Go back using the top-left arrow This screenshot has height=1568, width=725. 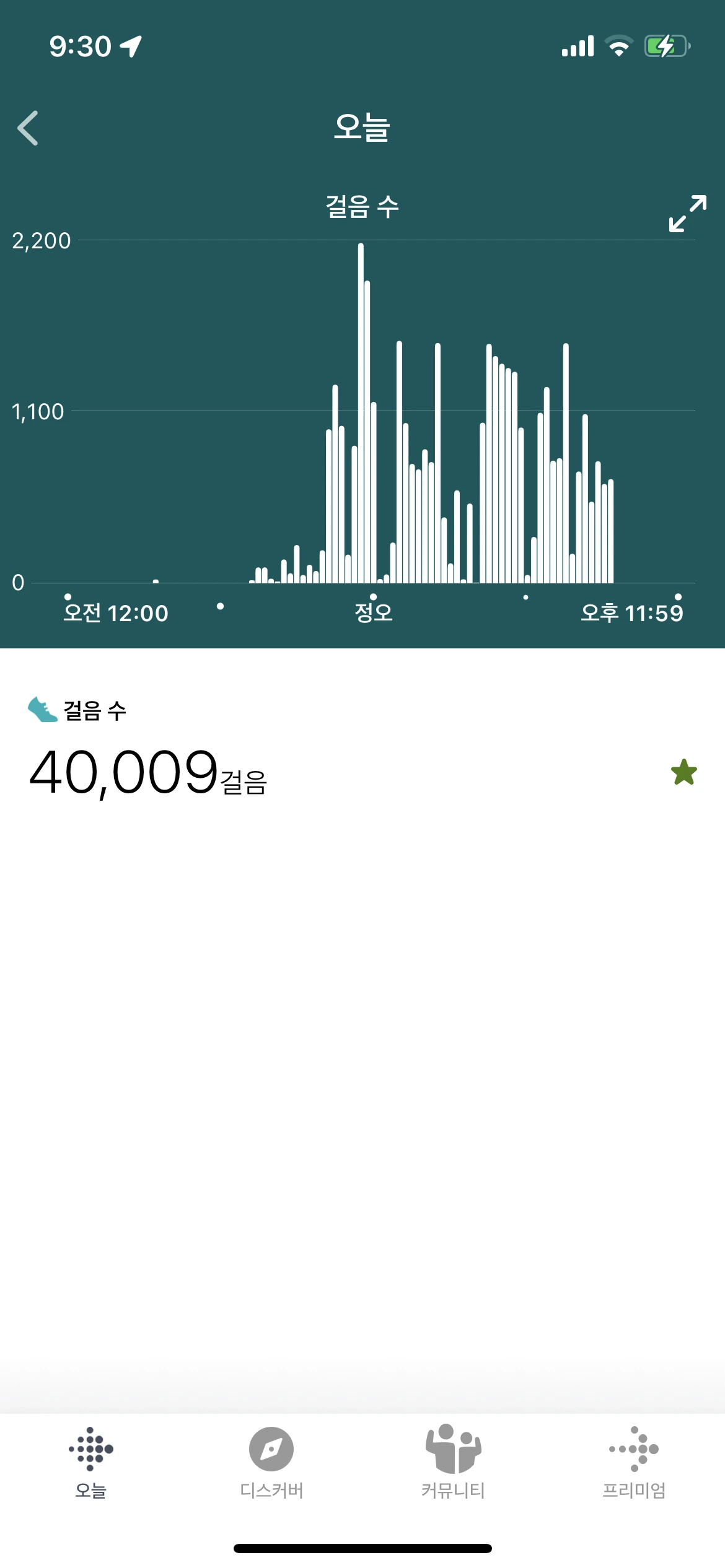[x=29, y=128]
